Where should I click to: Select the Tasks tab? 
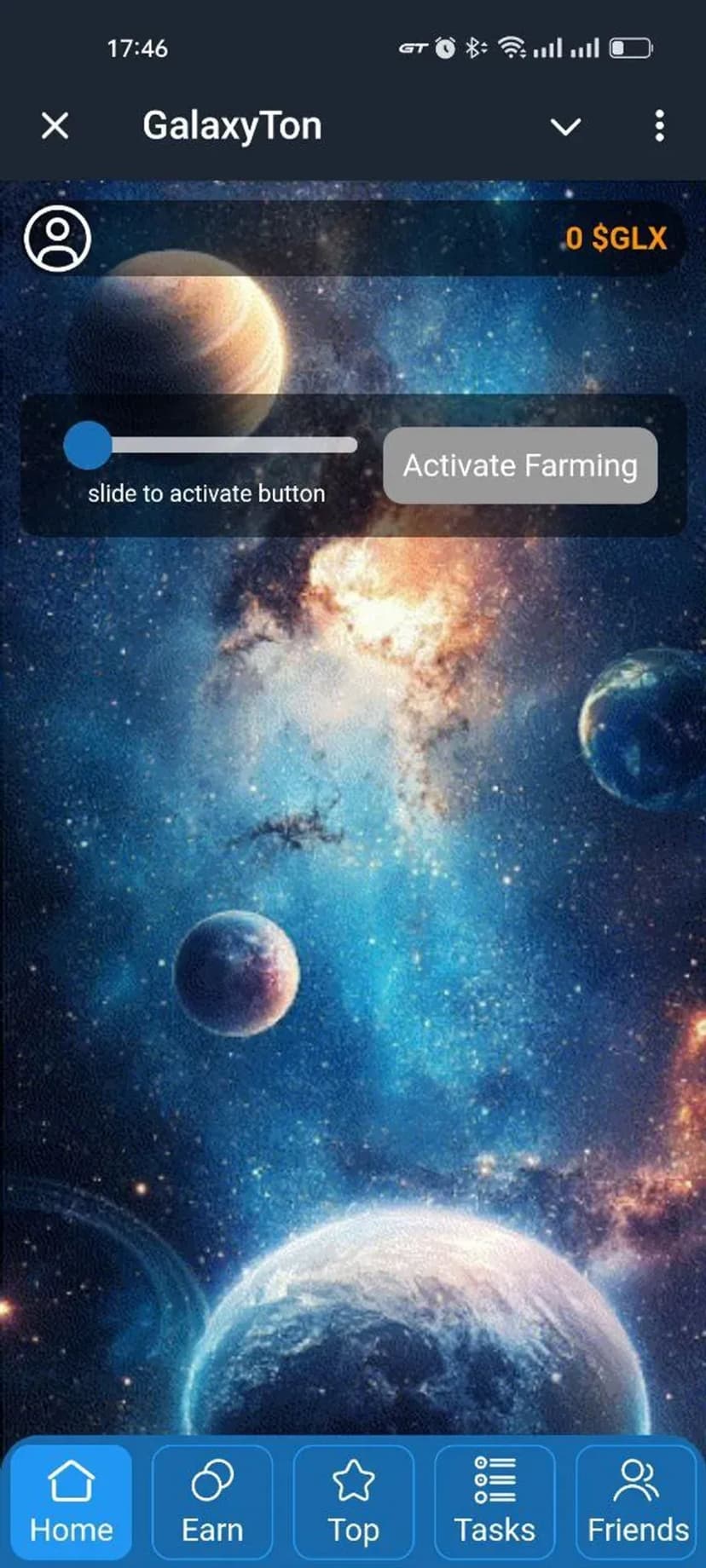click(x=495, y=1504)
